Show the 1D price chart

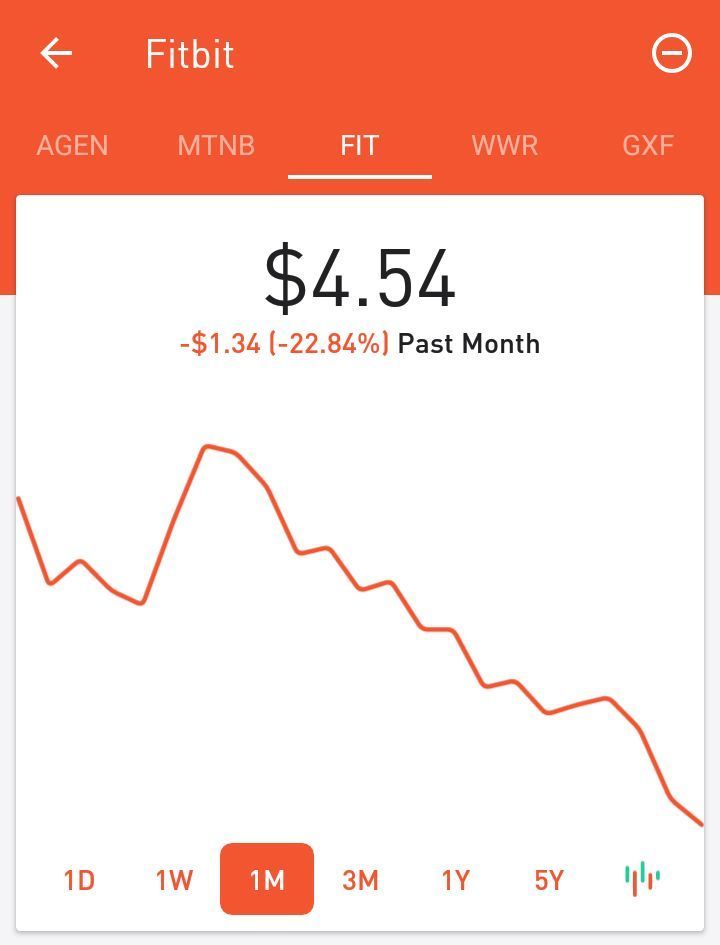click(79, 880)
